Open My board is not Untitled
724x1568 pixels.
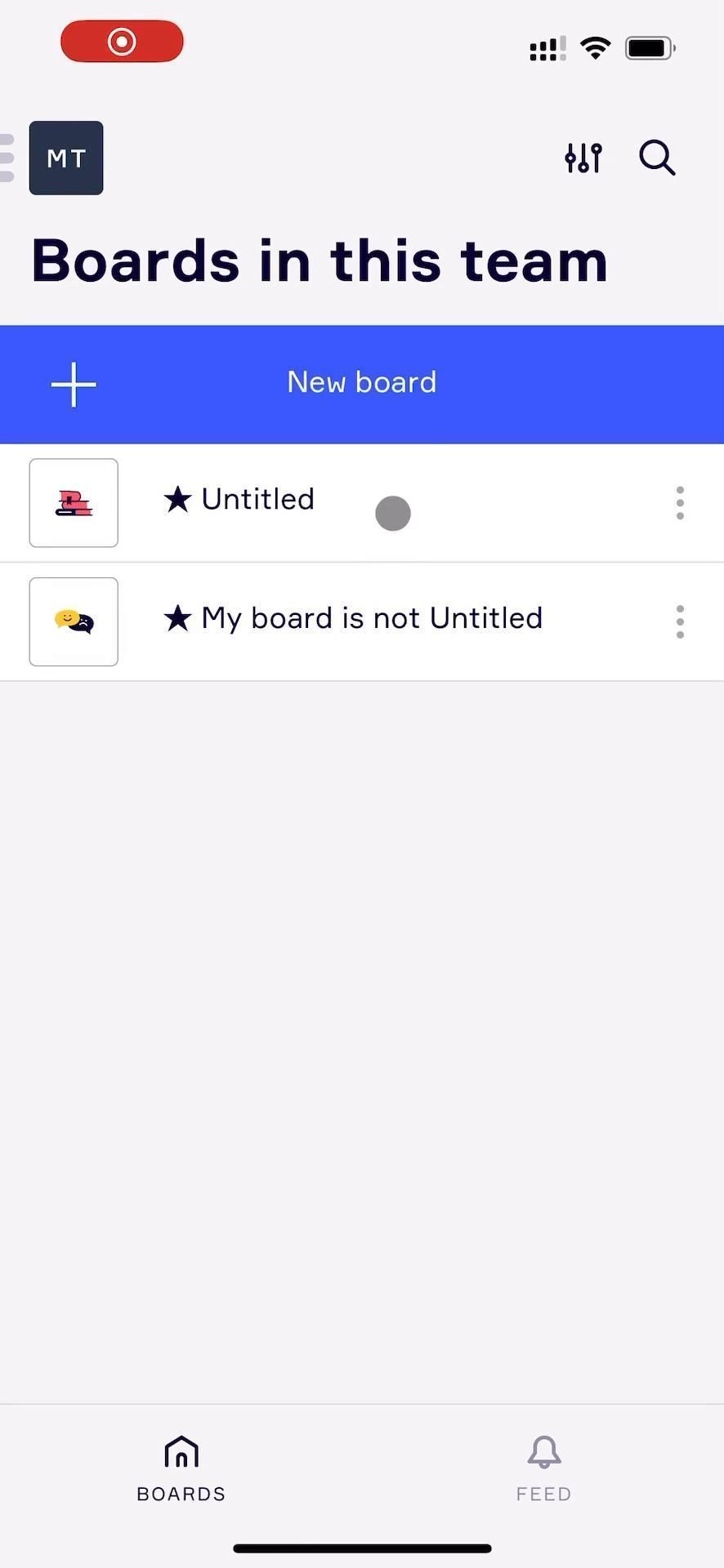[372, 619]
